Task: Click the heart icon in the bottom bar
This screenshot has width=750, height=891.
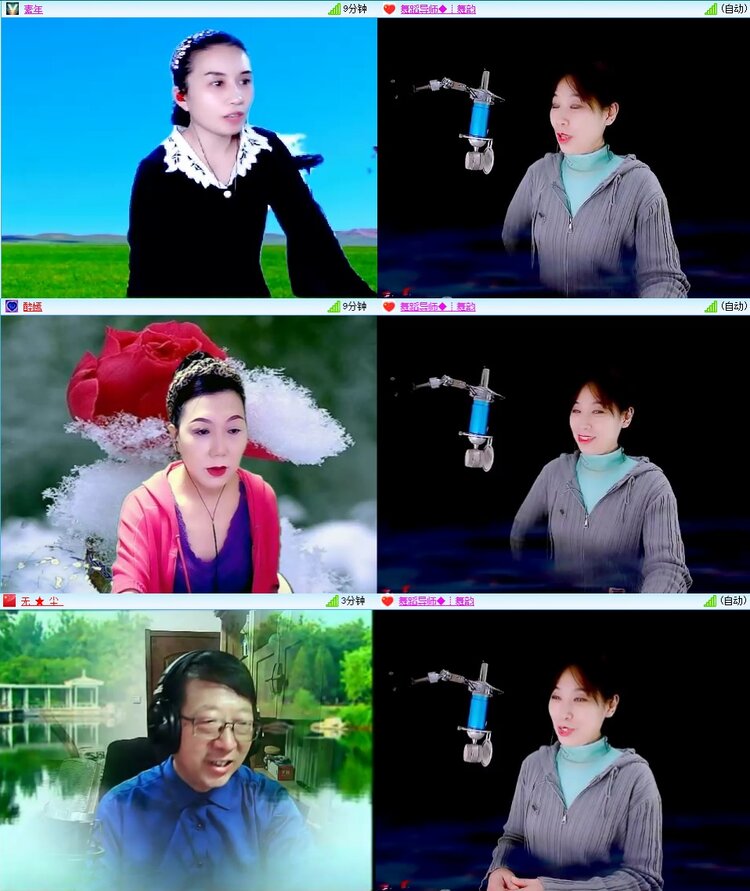Action: [x=389, y=601]
